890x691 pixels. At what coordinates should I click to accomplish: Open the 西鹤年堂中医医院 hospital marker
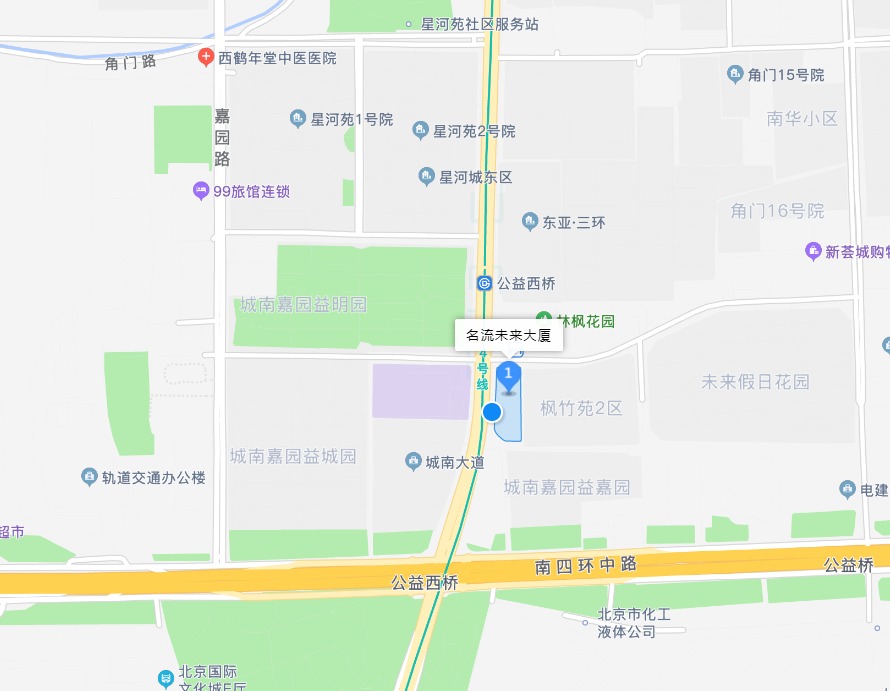click(206, 59)
